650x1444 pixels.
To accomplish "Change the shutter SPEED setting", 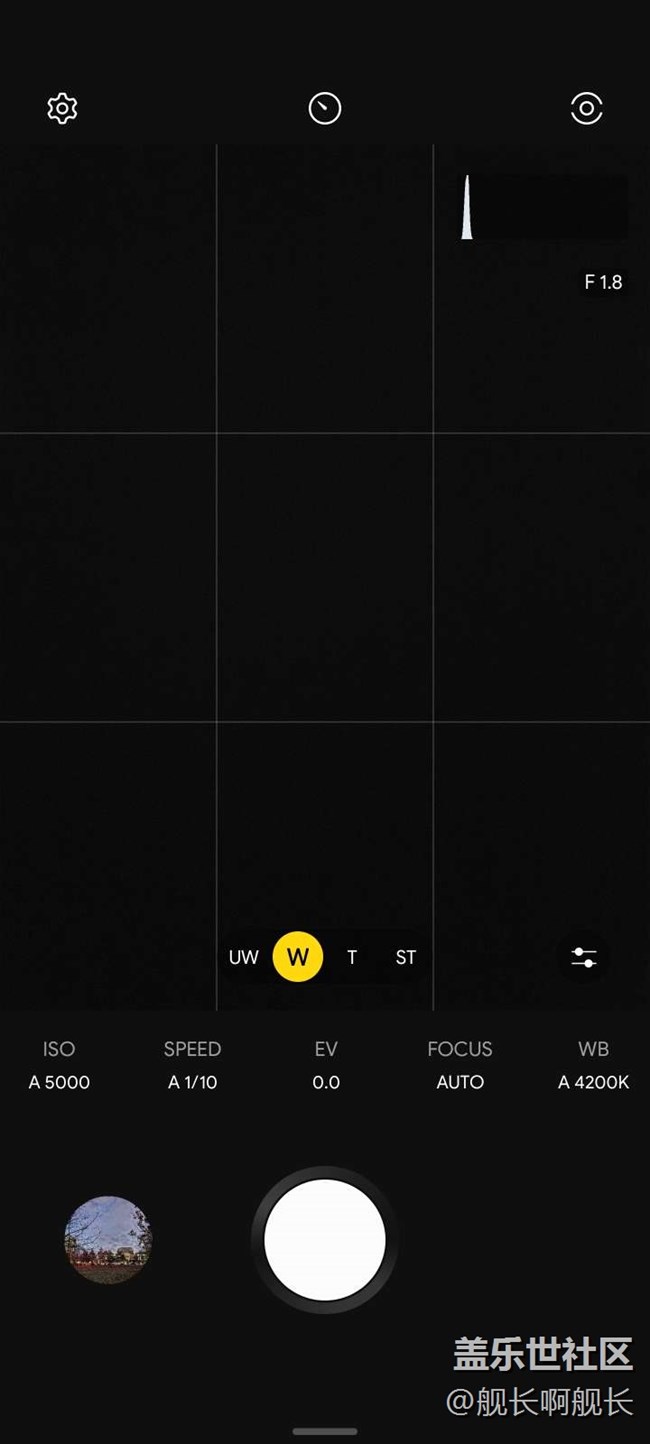I will pyautogui.click(x=192, y=1065).
